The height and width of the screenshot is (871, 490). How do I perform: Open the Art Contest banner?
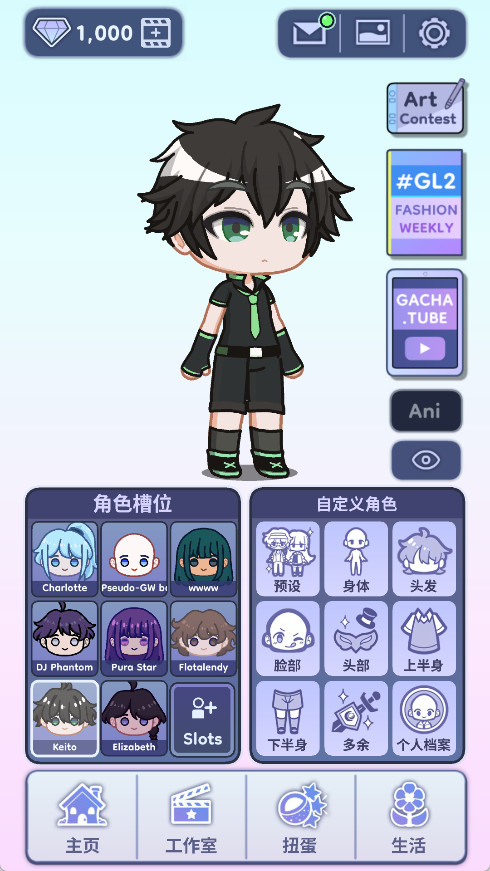tap(426, 106)
